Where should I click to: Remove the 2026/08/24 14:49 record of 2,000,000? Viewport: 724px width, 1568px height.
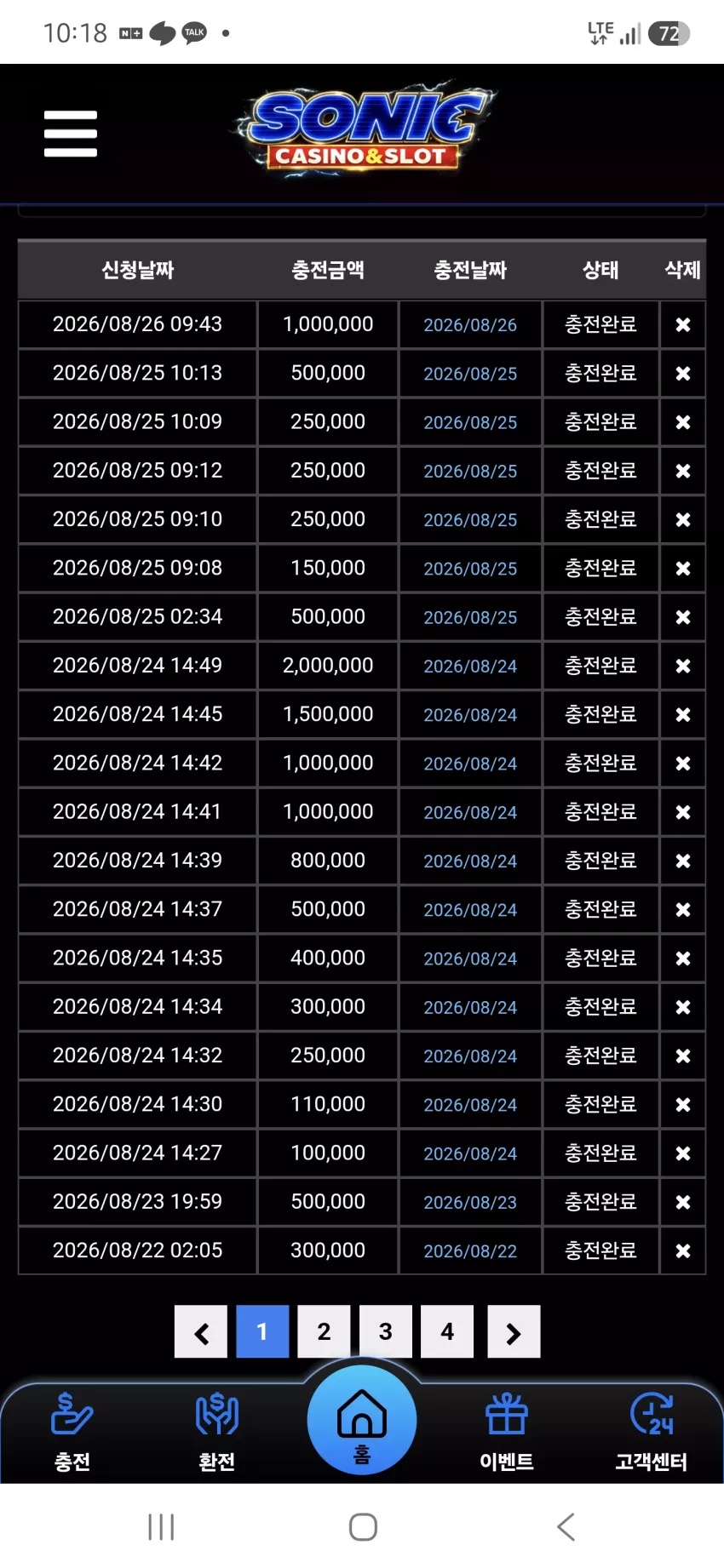point(683,666)
